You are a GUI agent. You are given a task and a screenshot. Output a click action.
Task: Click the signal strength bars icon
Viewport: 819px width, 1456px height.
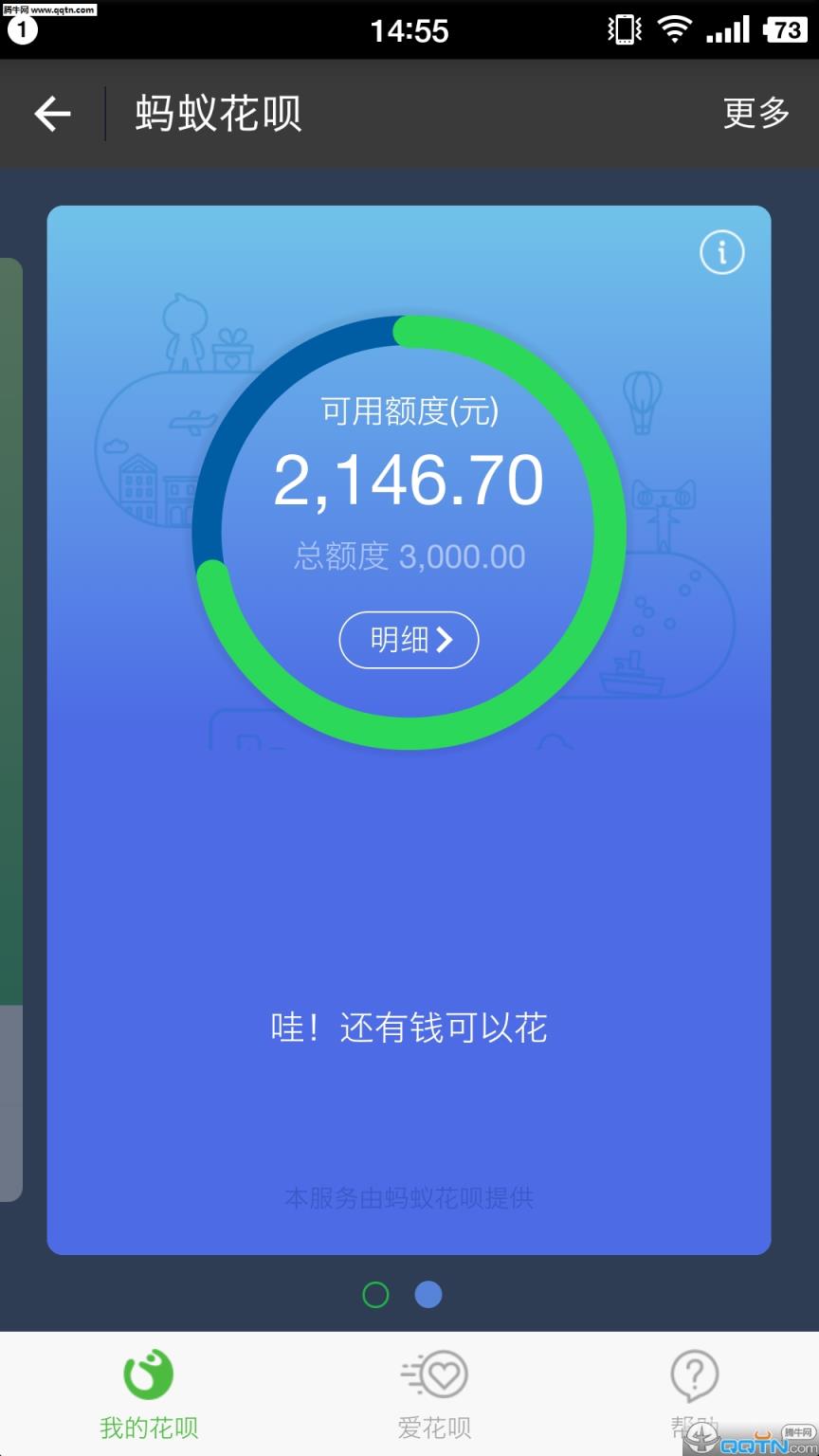(726, 29)
